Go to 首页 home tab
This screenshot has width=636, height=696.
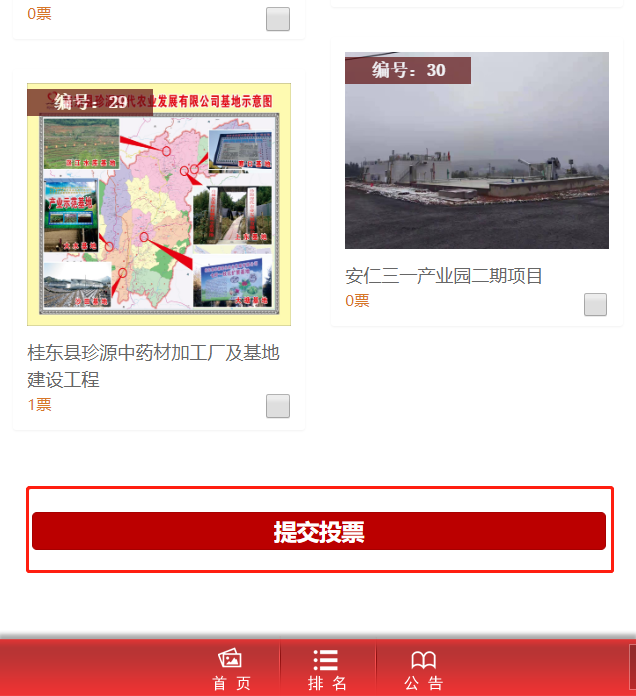231,670
